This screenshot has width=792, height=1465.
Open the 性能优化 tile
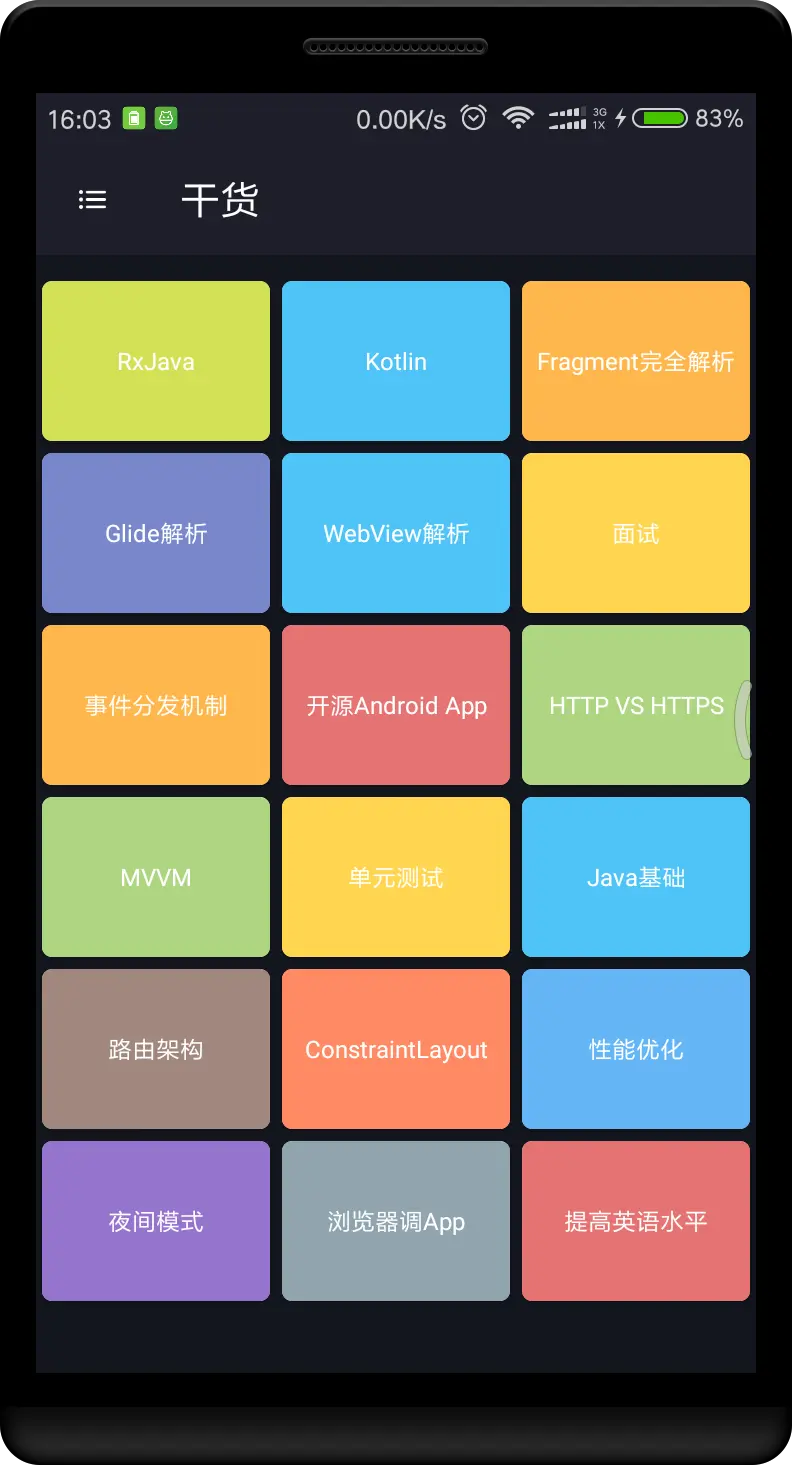coord(636,1049)
